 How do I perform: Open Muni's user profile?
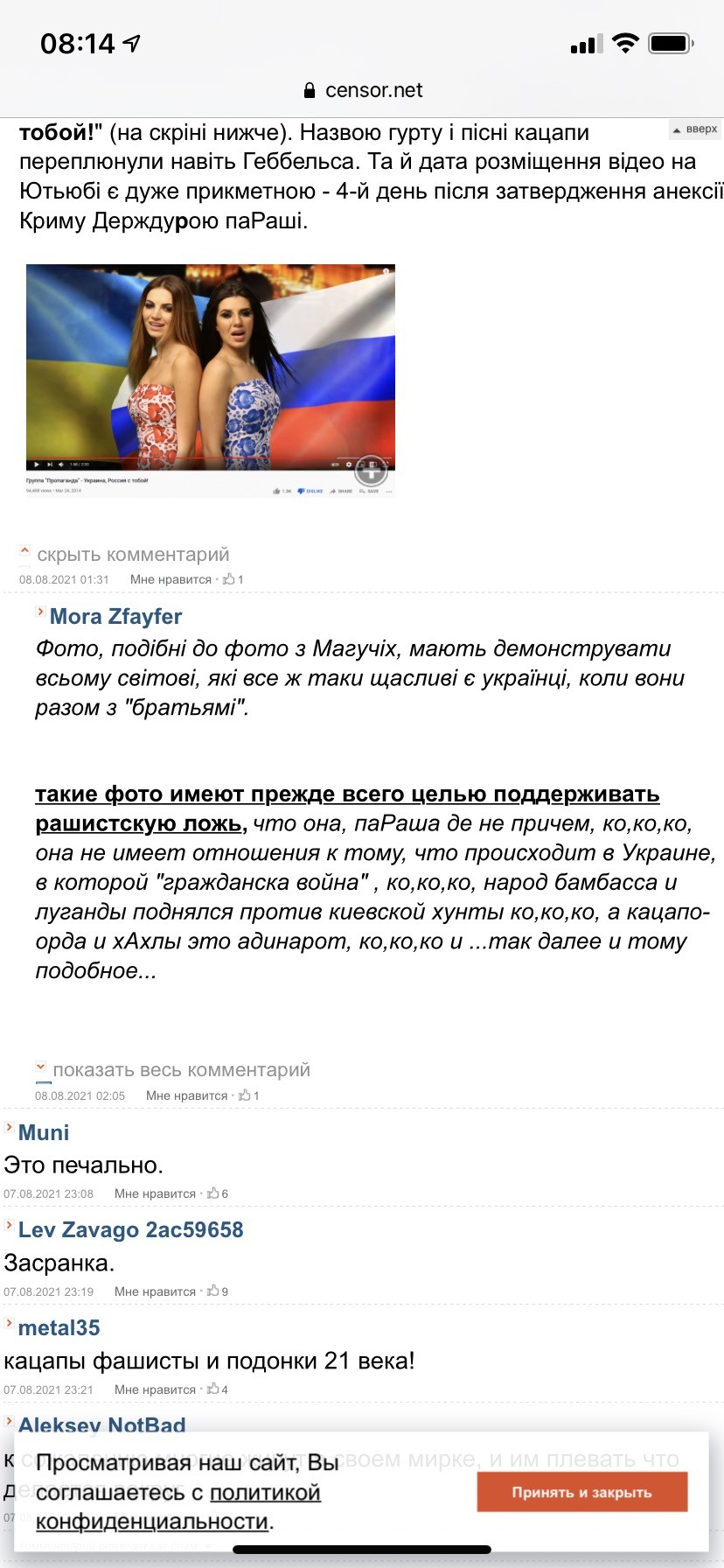pyautogui.click(x=44, y=1132)
